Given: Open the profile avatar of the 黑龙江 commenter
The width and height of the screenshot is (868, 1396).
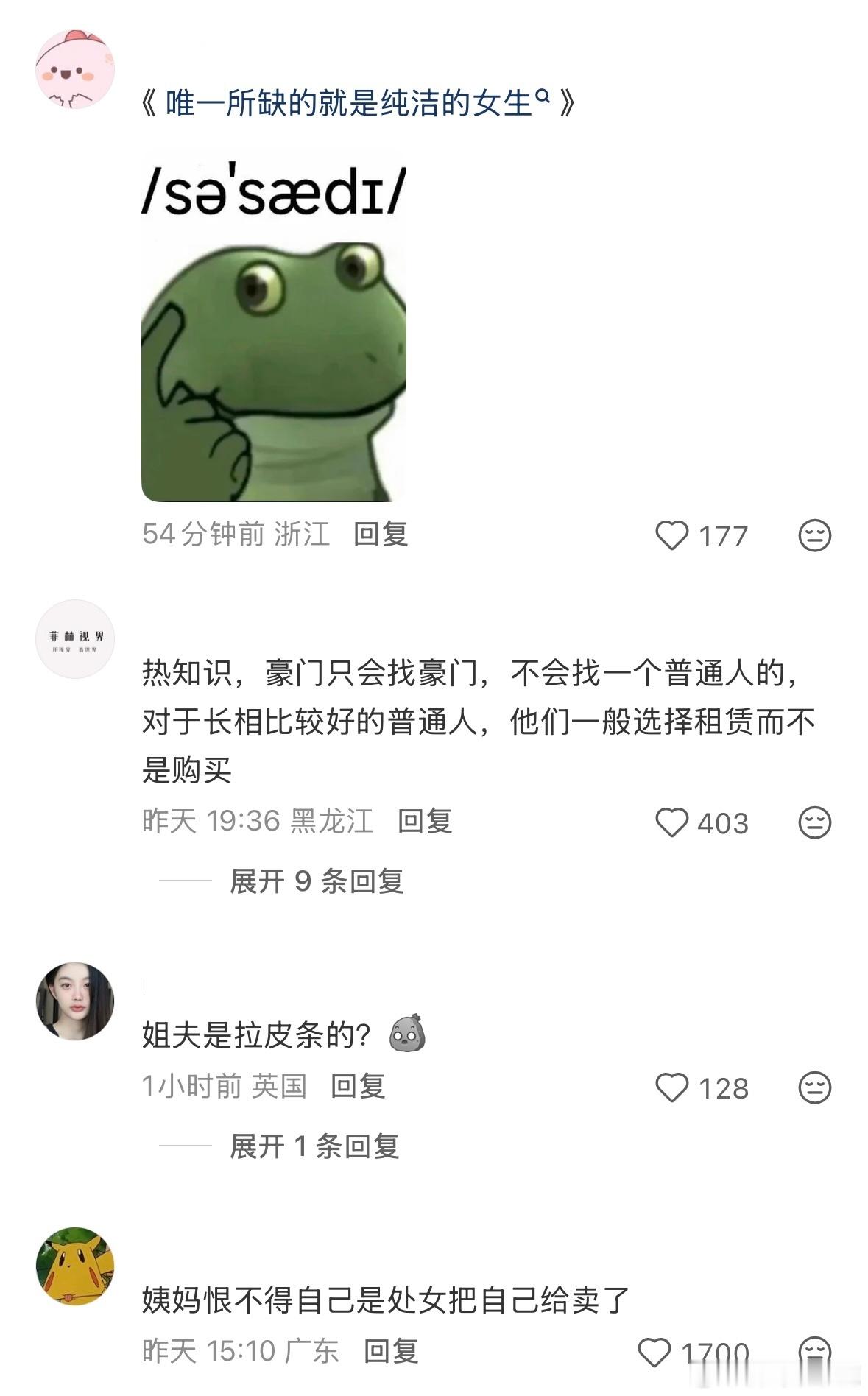Looking at the screenshot, I should point(75,638).
